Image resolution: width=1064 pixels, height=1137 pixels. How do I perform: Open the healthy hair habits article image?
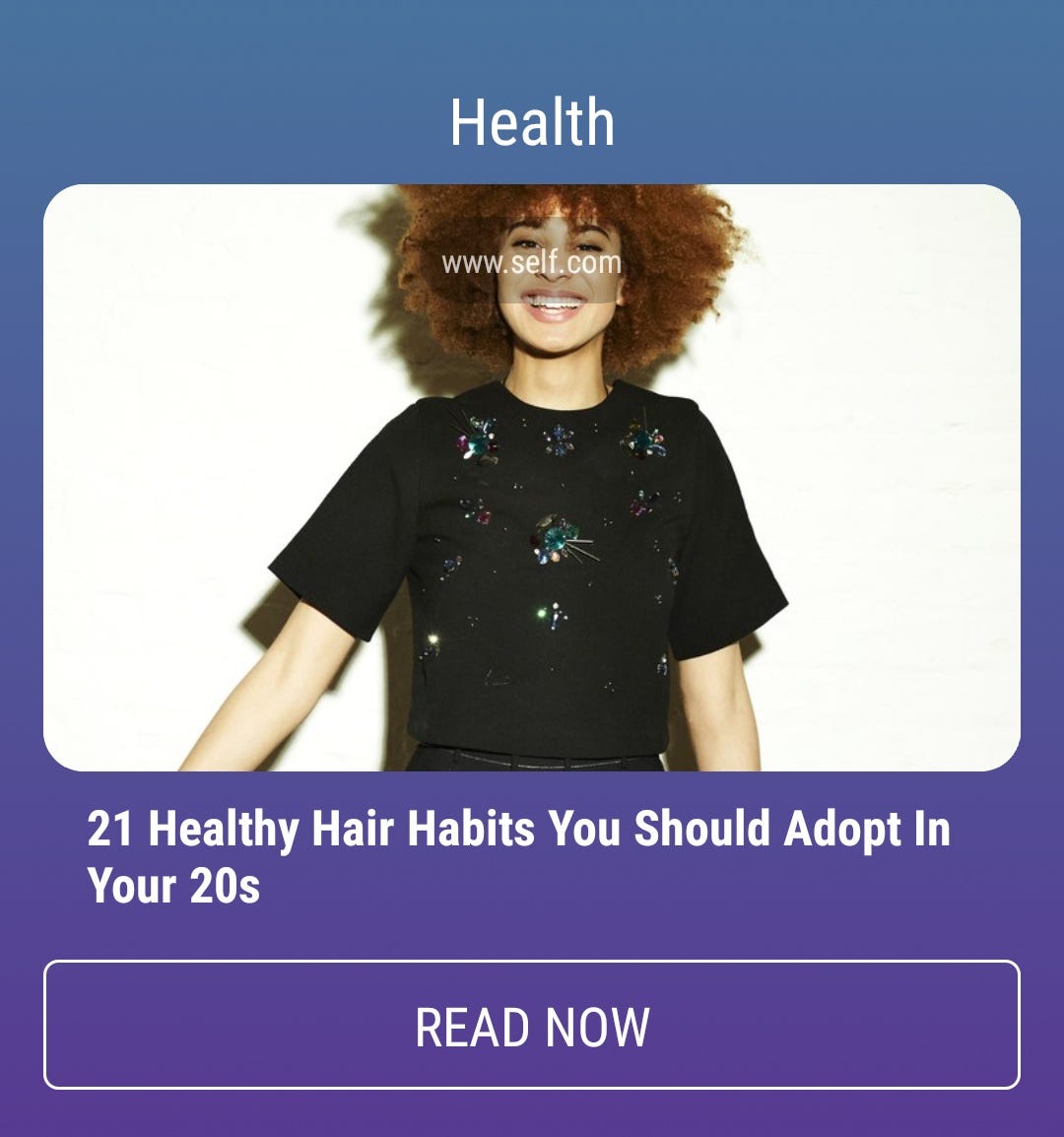pyautogui.click(x=532, y=478)
